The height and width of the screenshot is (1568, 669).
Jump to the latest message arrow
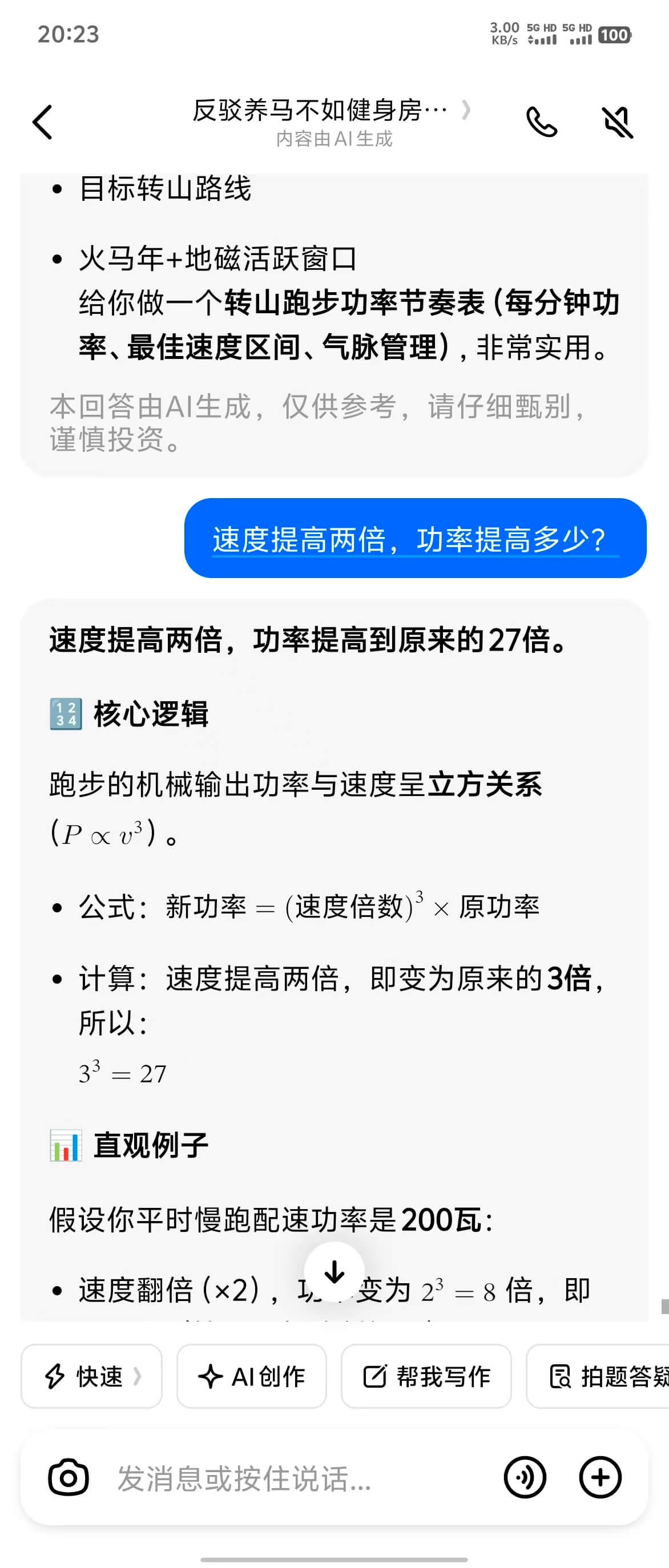[x=334, y=1271]
